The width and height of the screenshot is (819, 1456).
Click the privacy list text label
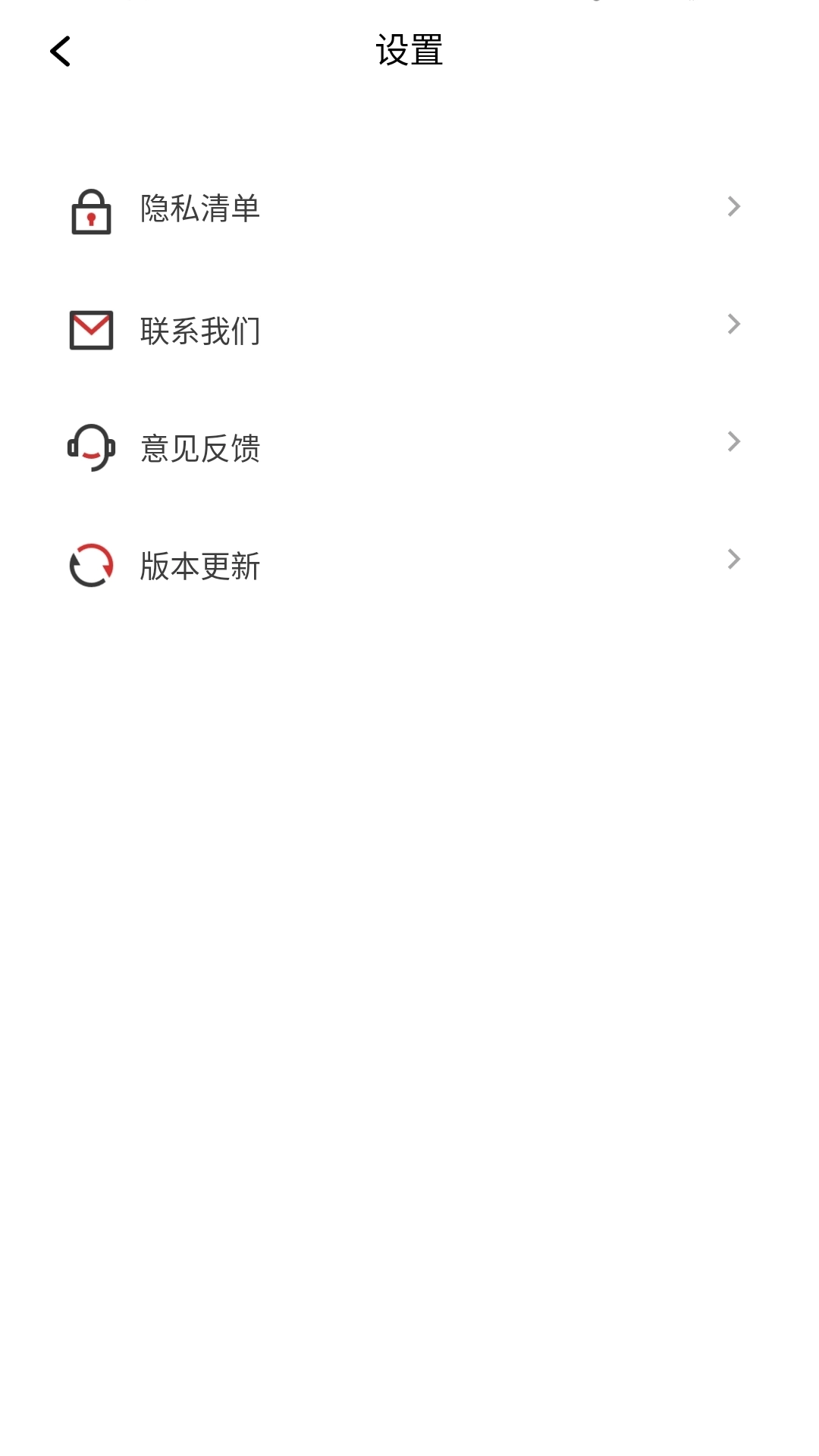[x=199, y=210]
